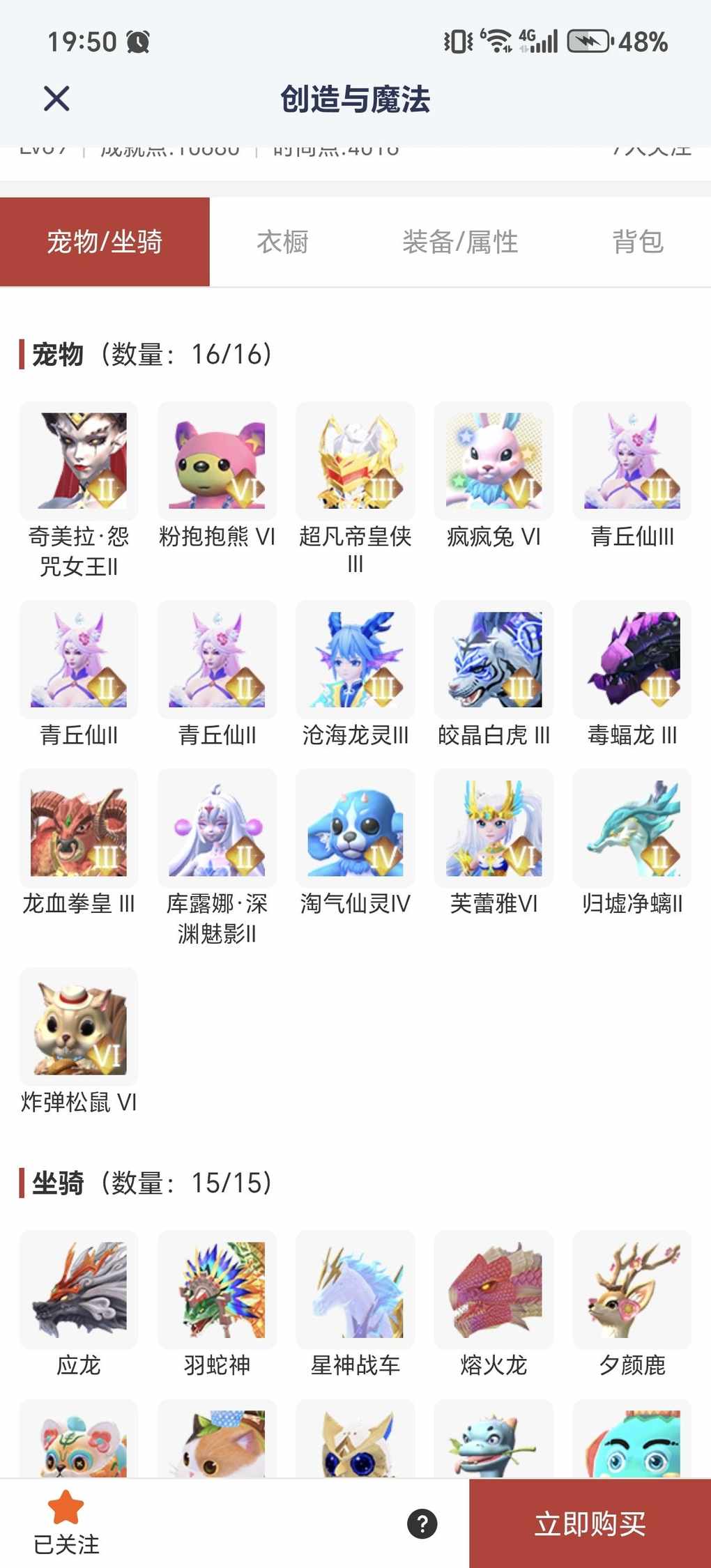Tap 立即购买 to buy now
The width and height of the screenshot is (711, 1568).
pos(590,1524)
